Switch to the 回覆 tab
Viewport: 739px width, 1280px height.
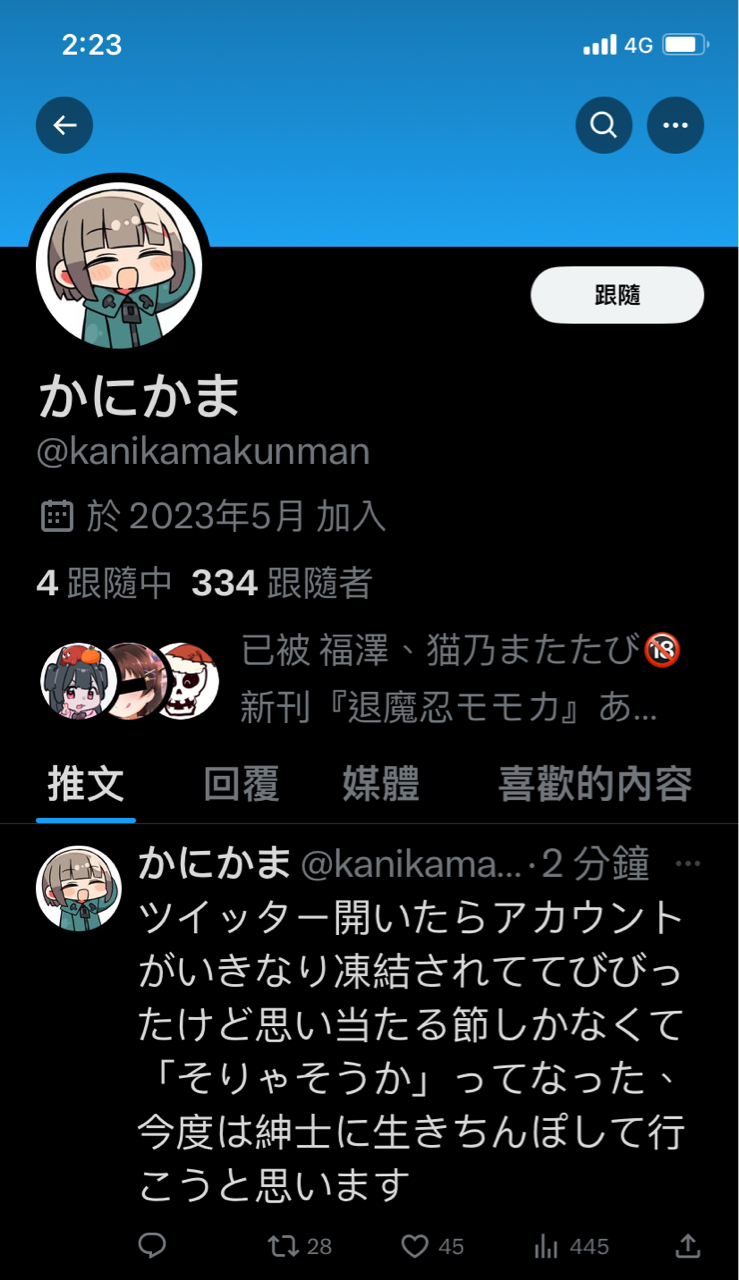[x=241, y=785]
